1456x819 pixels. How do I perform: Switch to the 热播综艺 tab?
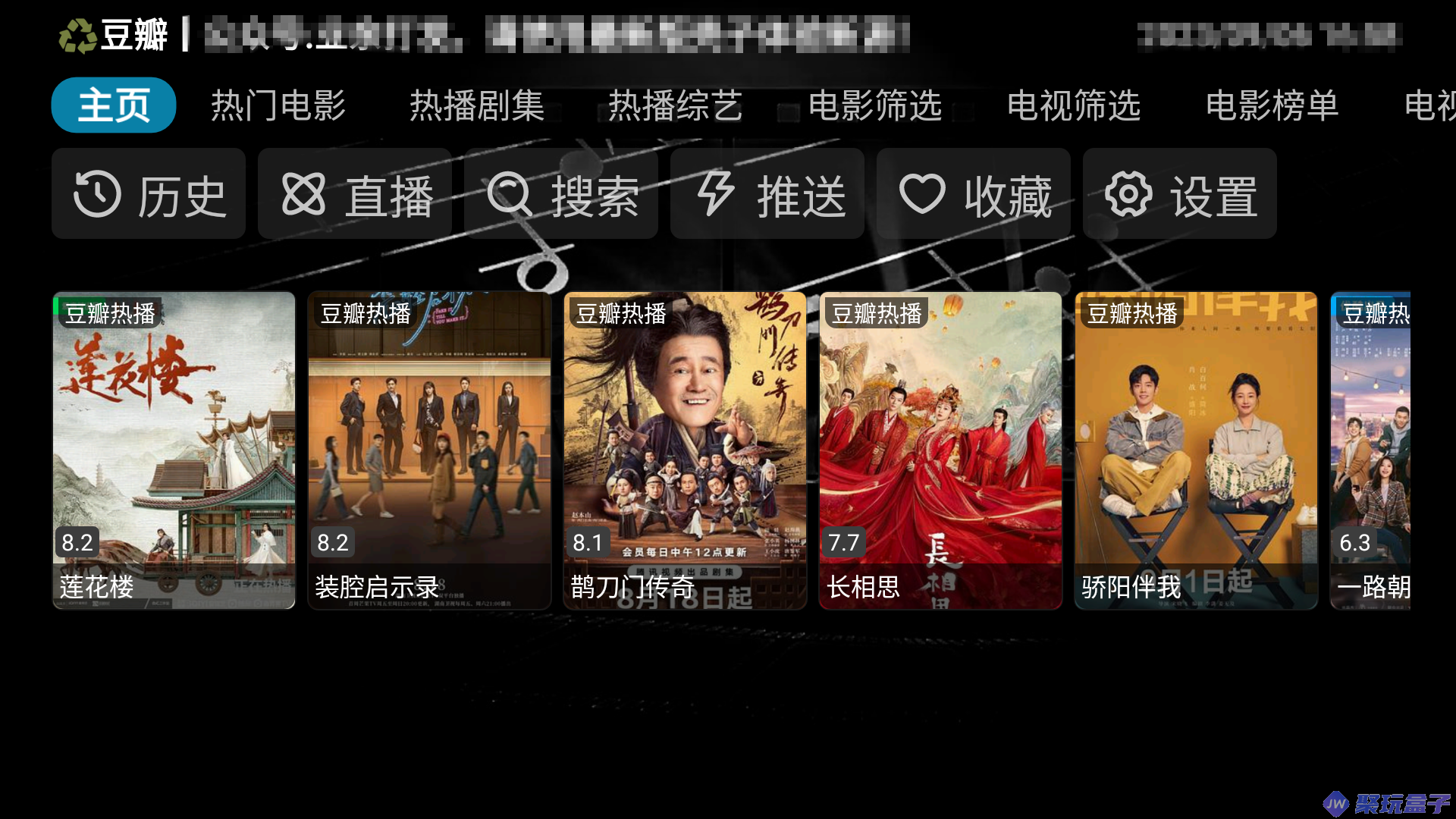click(x=675, y=105)
